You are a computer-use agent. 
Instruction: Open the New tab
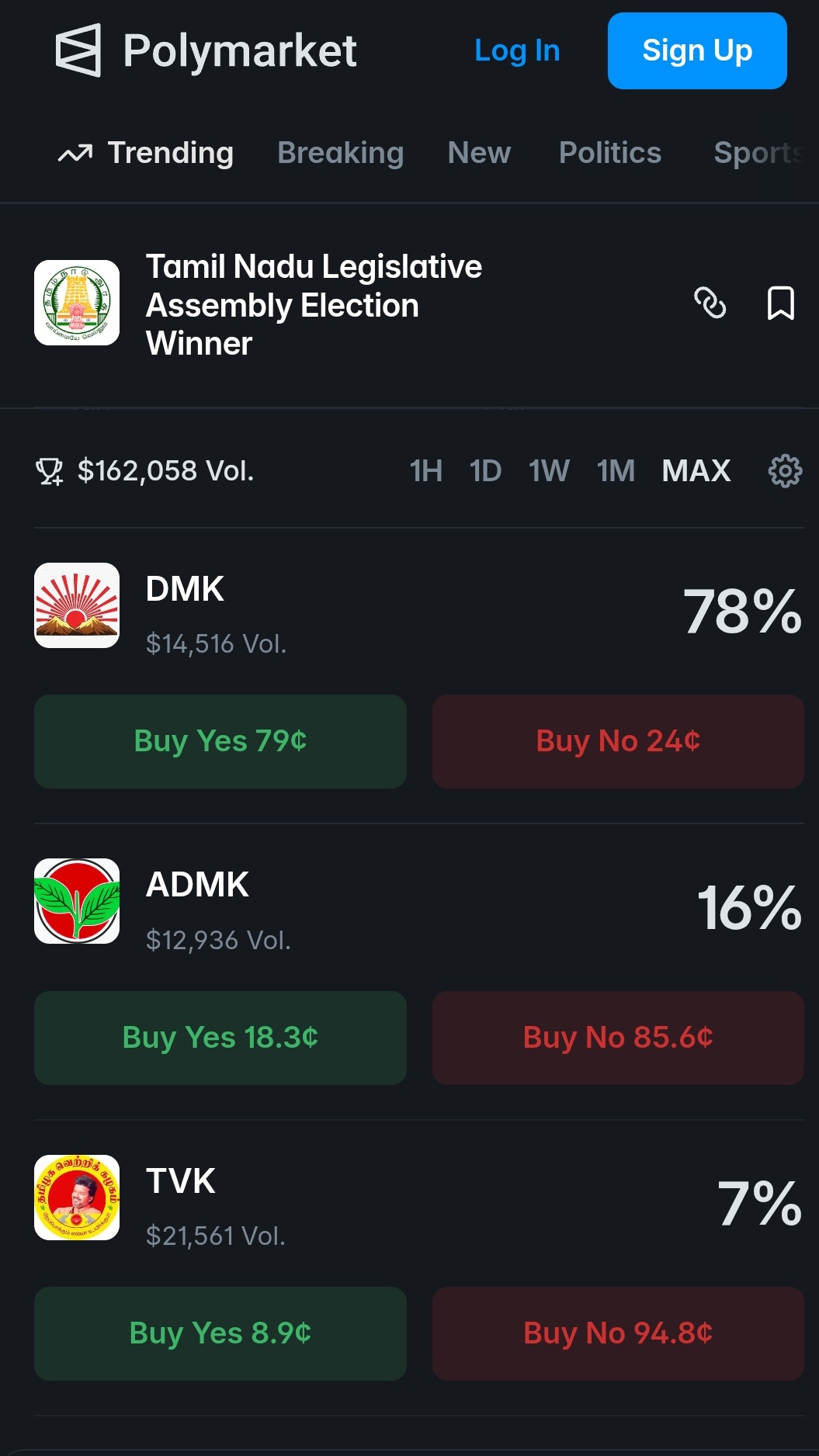tap(479, 154)
